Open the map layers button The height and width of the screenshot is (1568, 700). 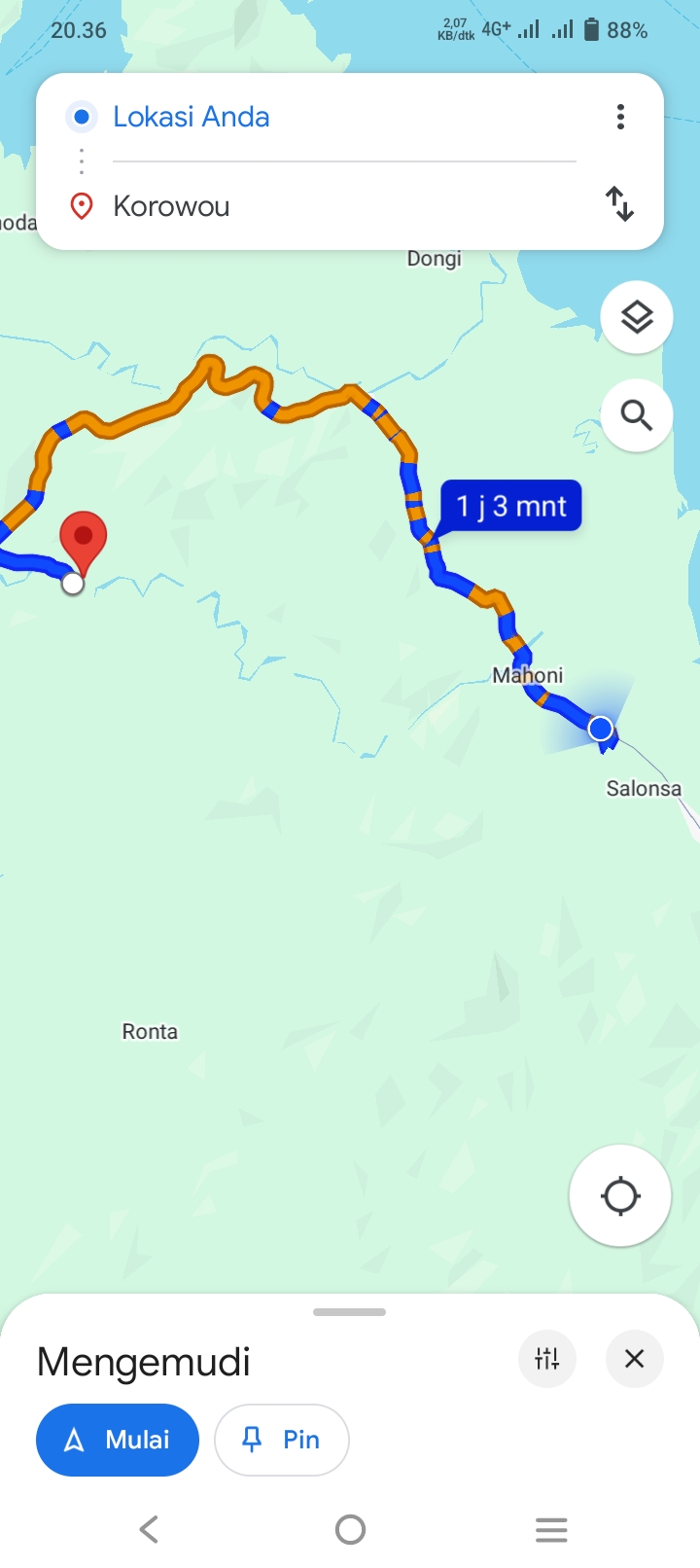pos(637,317)
